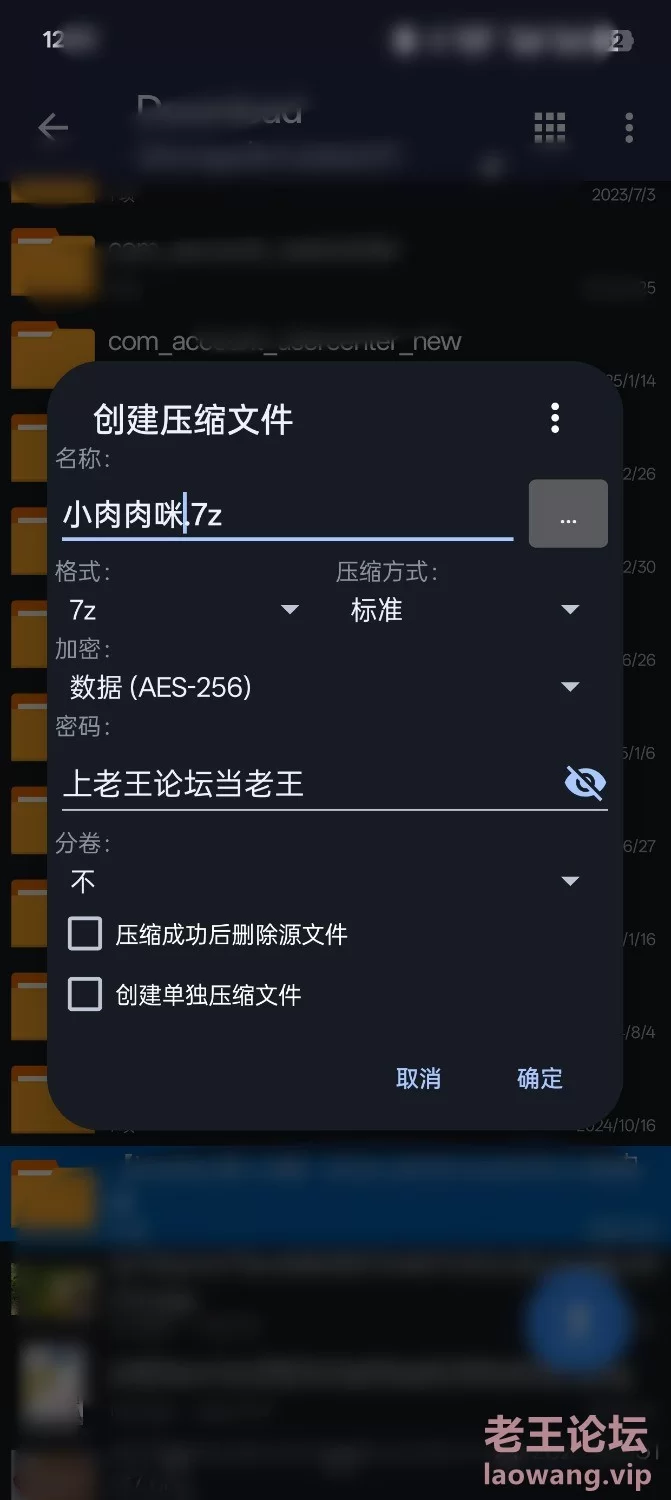Image resolution: width=671 pixels, height=1500 pixels.
Task: Cancel with the 取消 button
Action: [418, 1078]
